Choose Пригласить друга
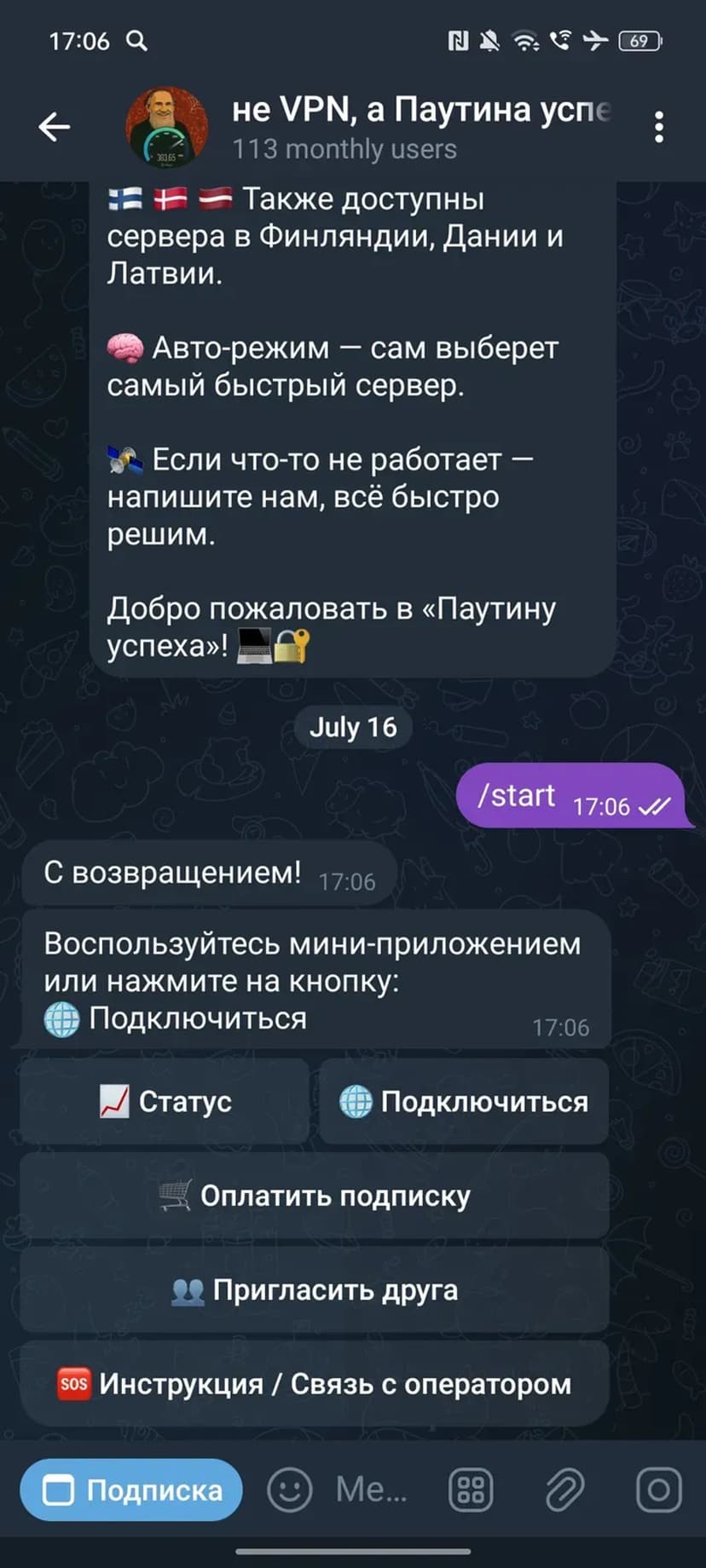Image resolution: width=706 pixels, height=1568 pixels. click(x=314, y=1290)
